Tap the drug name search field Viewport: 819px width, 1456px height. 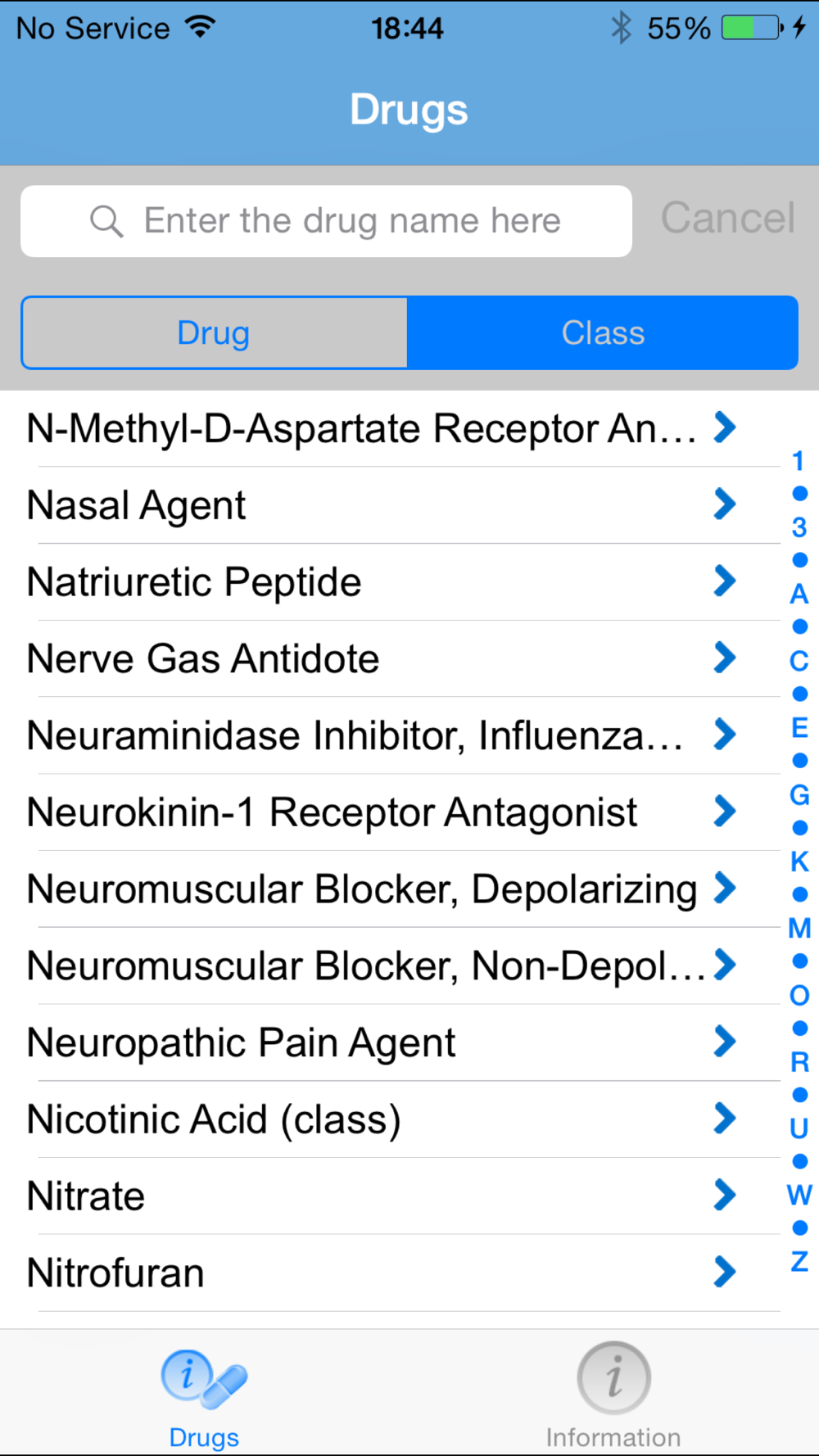pyautogui.click(x=326, y=221)
